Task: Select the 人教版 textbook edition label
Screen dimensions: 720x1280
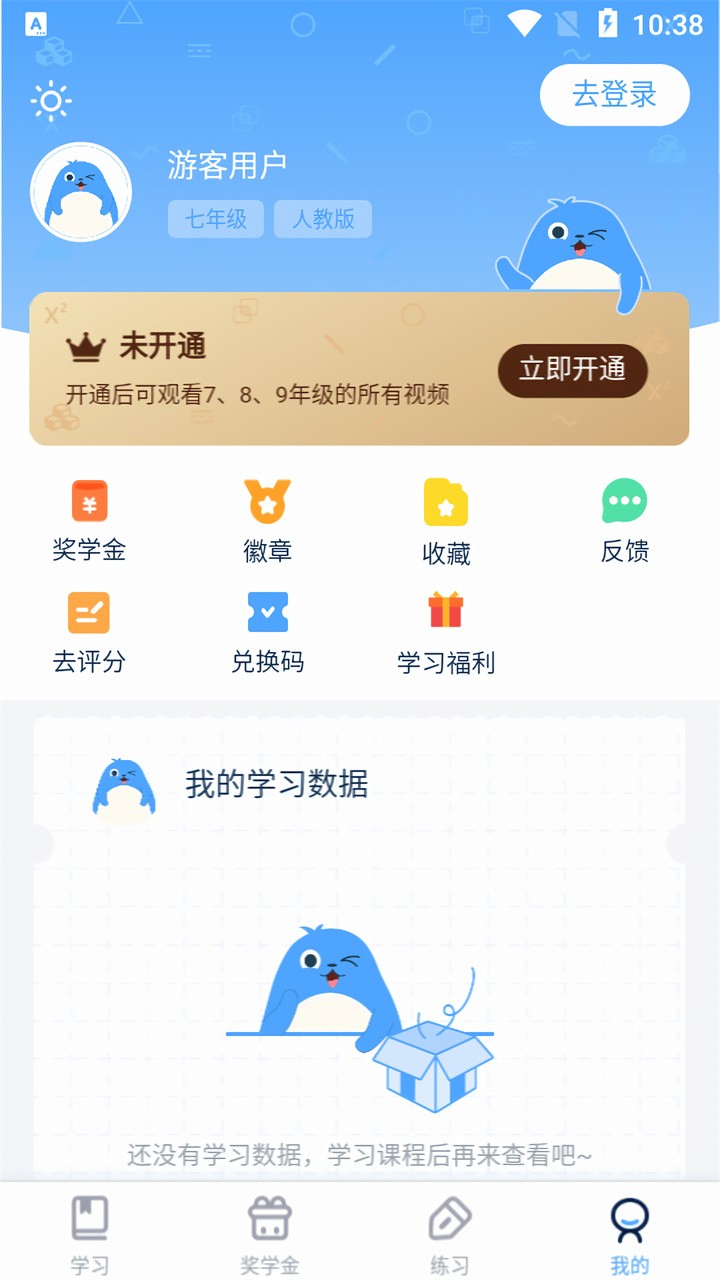Action: [323, 219]
